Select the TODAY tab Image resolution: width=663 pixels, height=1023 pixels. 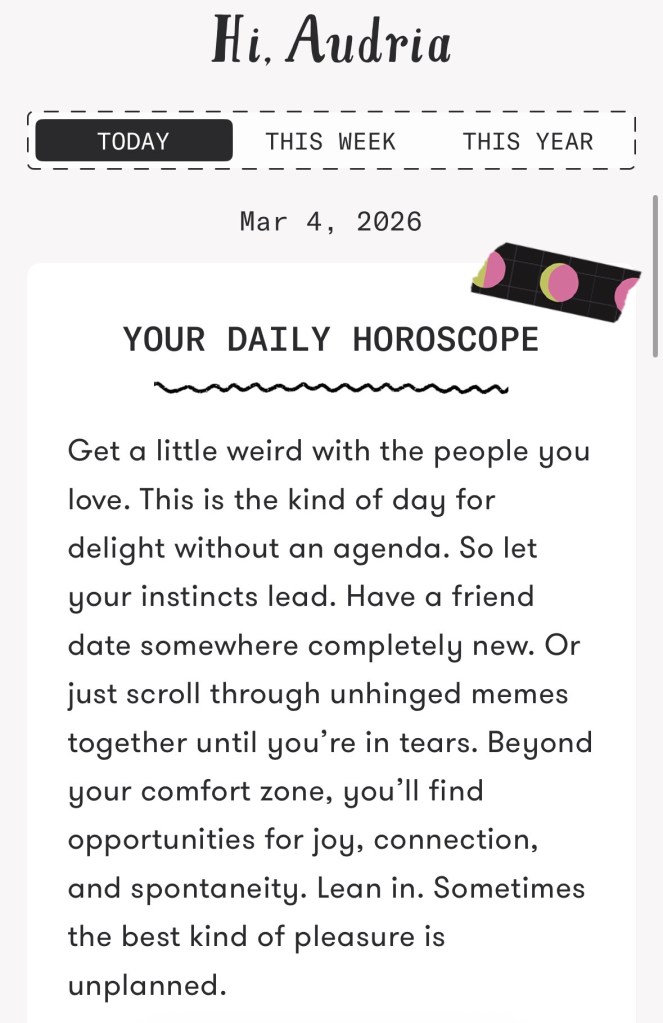click(133, 141)
